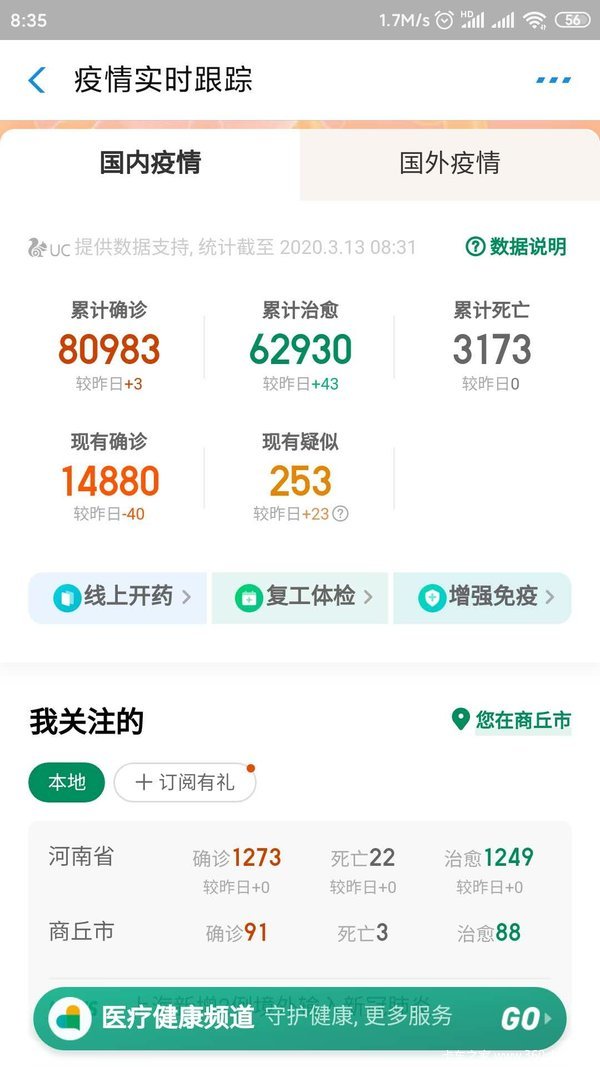Open 增强免疫 immunity boost service
600x1067 pixels.
[482, 597]
